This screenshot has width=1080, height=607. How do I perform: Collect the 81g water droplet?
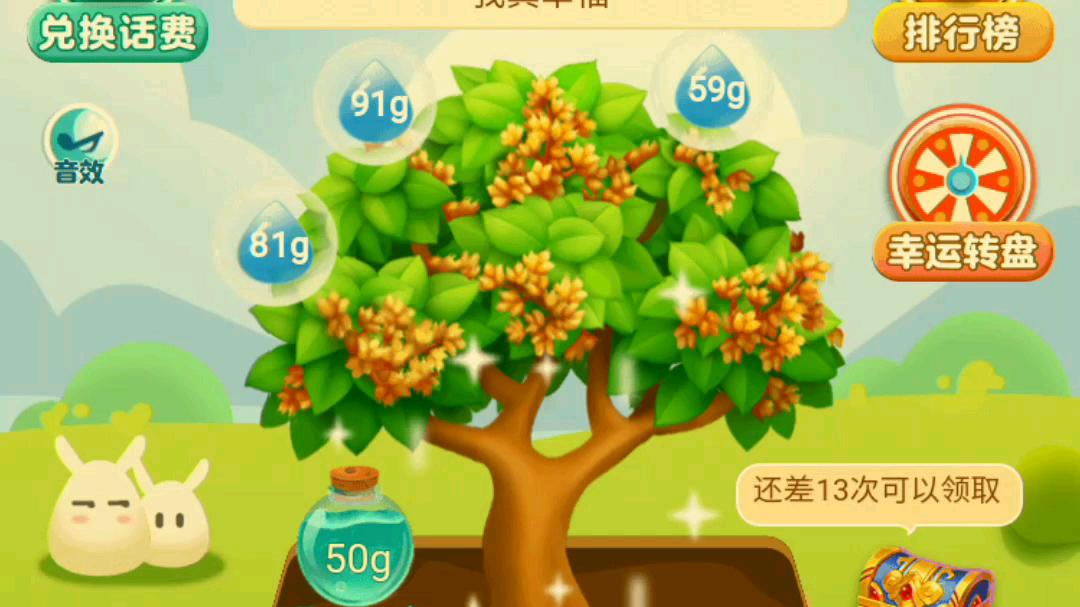tap(274, 243)
